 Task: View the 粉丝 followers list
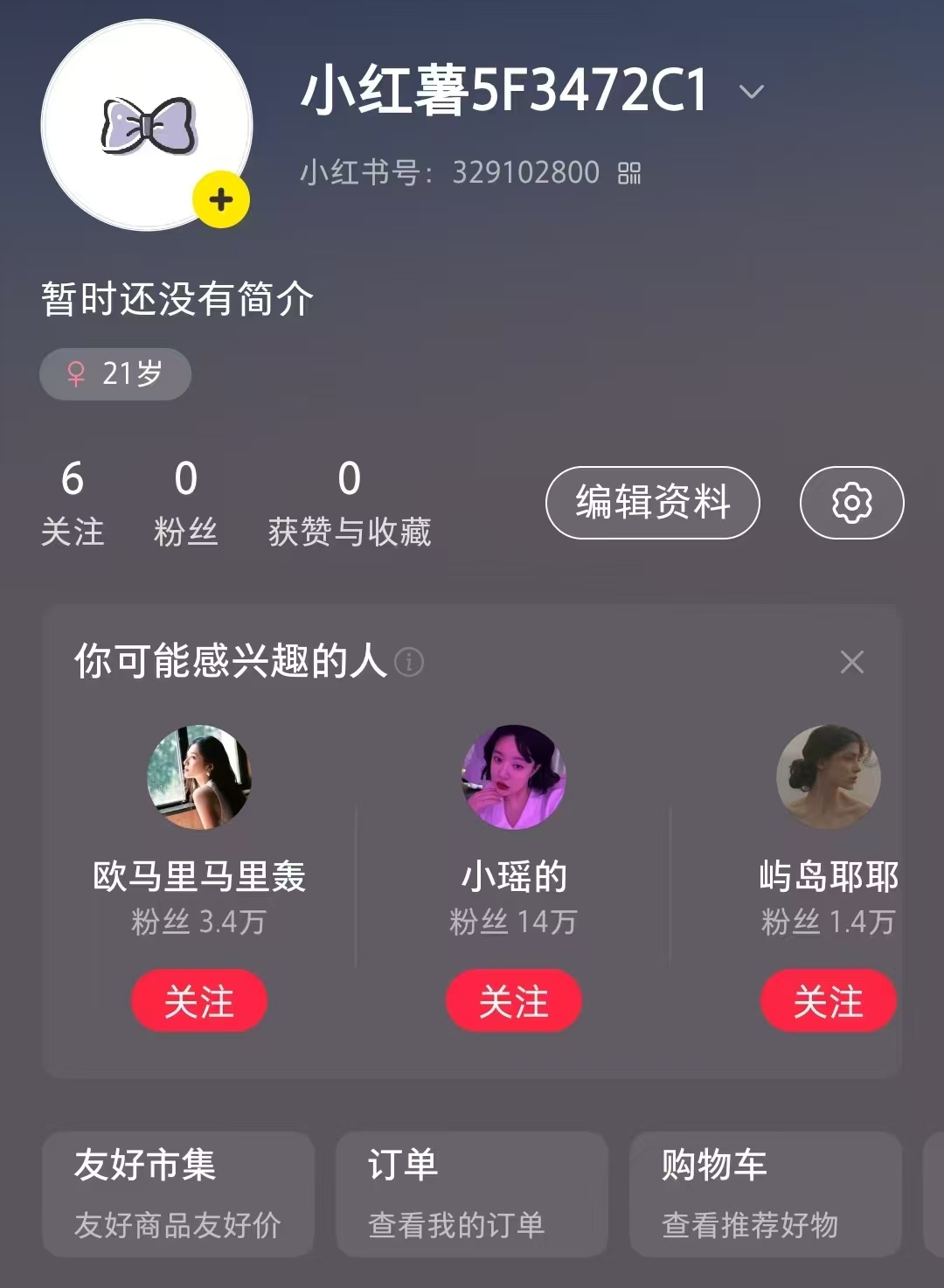coord(185,504)
